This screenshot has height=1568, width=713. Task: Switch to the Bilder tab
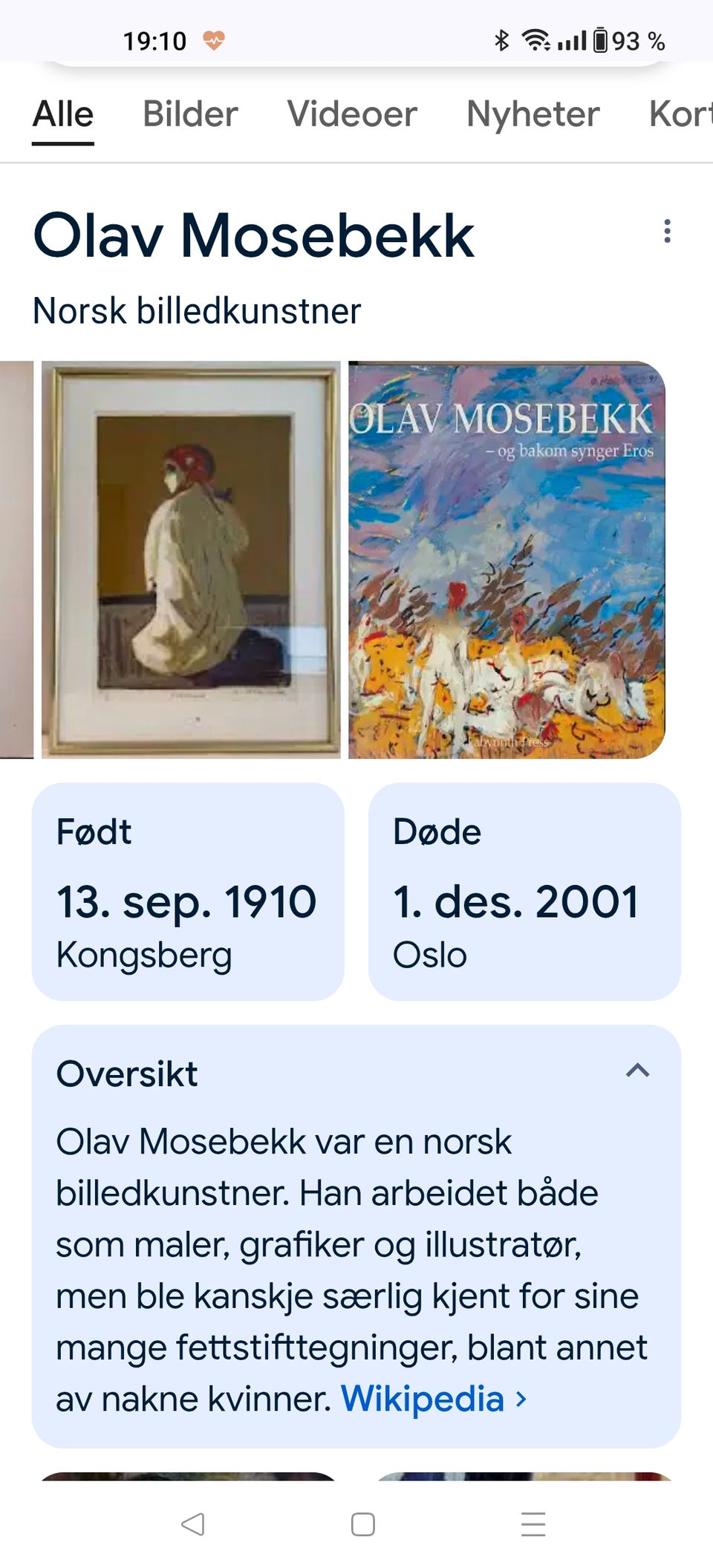point(189,114)
